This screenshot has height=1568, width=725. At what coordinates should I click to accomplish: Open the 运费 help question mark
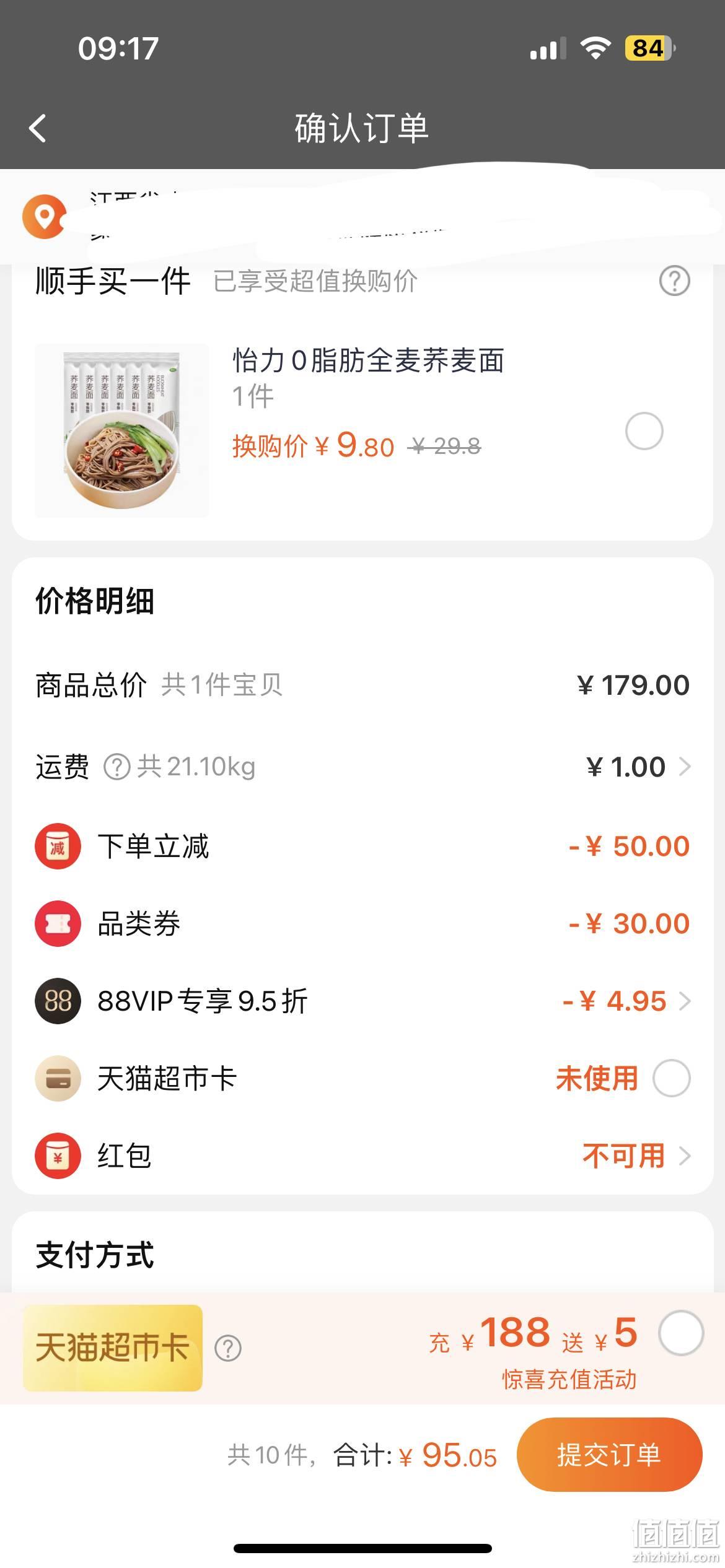(x=116, y=767)
